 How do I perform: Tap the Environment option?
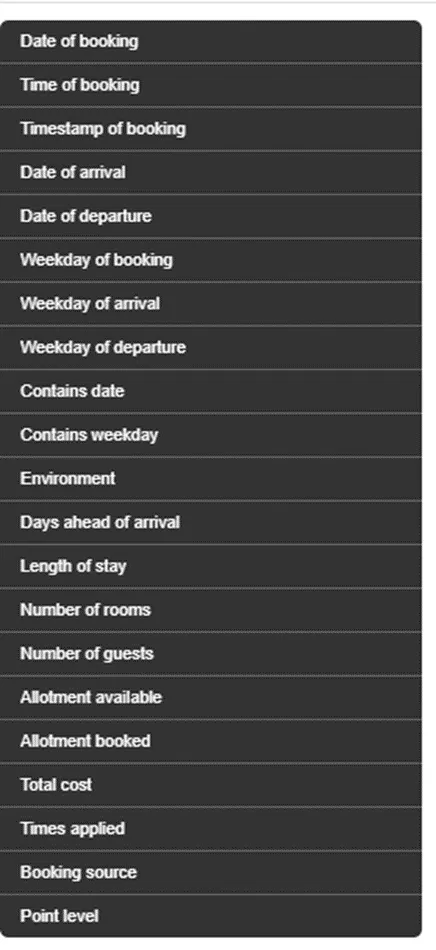coord(210,478)
